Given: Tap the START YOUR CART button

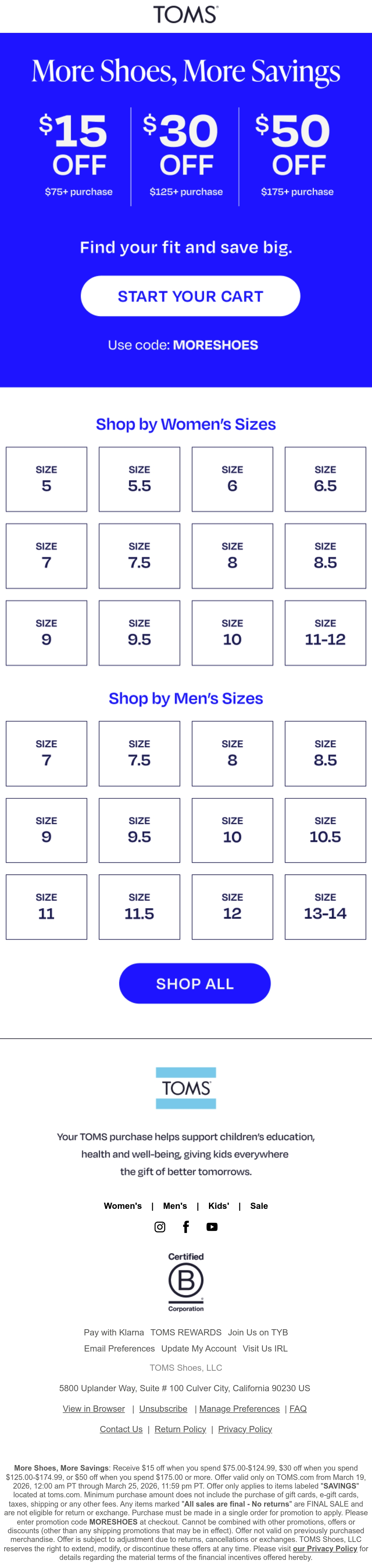Looking at the screenshot, I should click(x=190, y=296).
